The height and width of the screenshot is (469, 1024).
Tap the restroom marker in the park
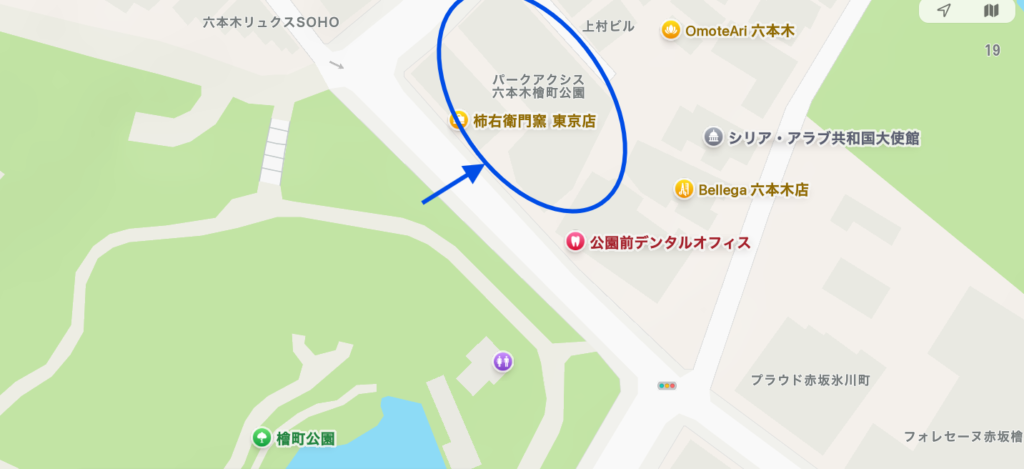coord(502,361)
